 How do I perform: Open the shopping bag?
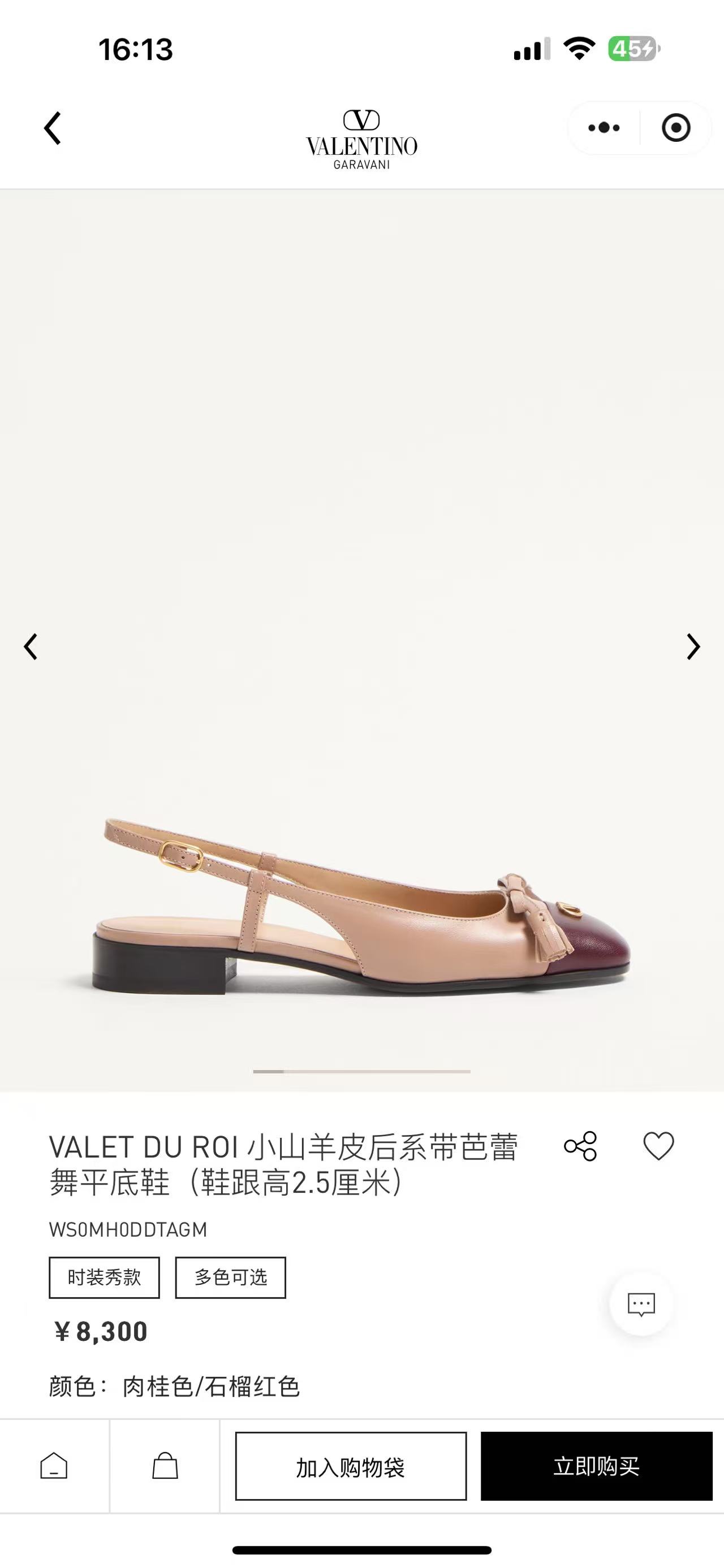[x=165, y=1466]
